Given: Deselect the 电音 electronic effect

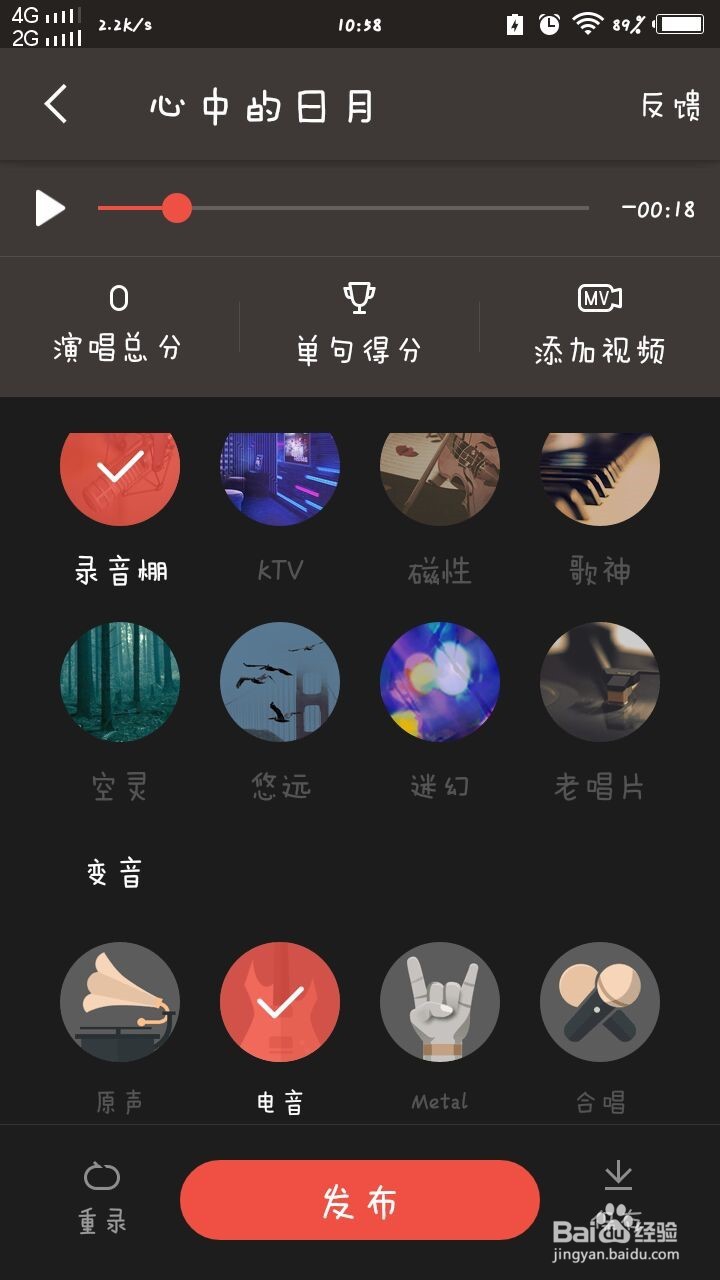Looking at the screenshot, I should point(280,1001).
